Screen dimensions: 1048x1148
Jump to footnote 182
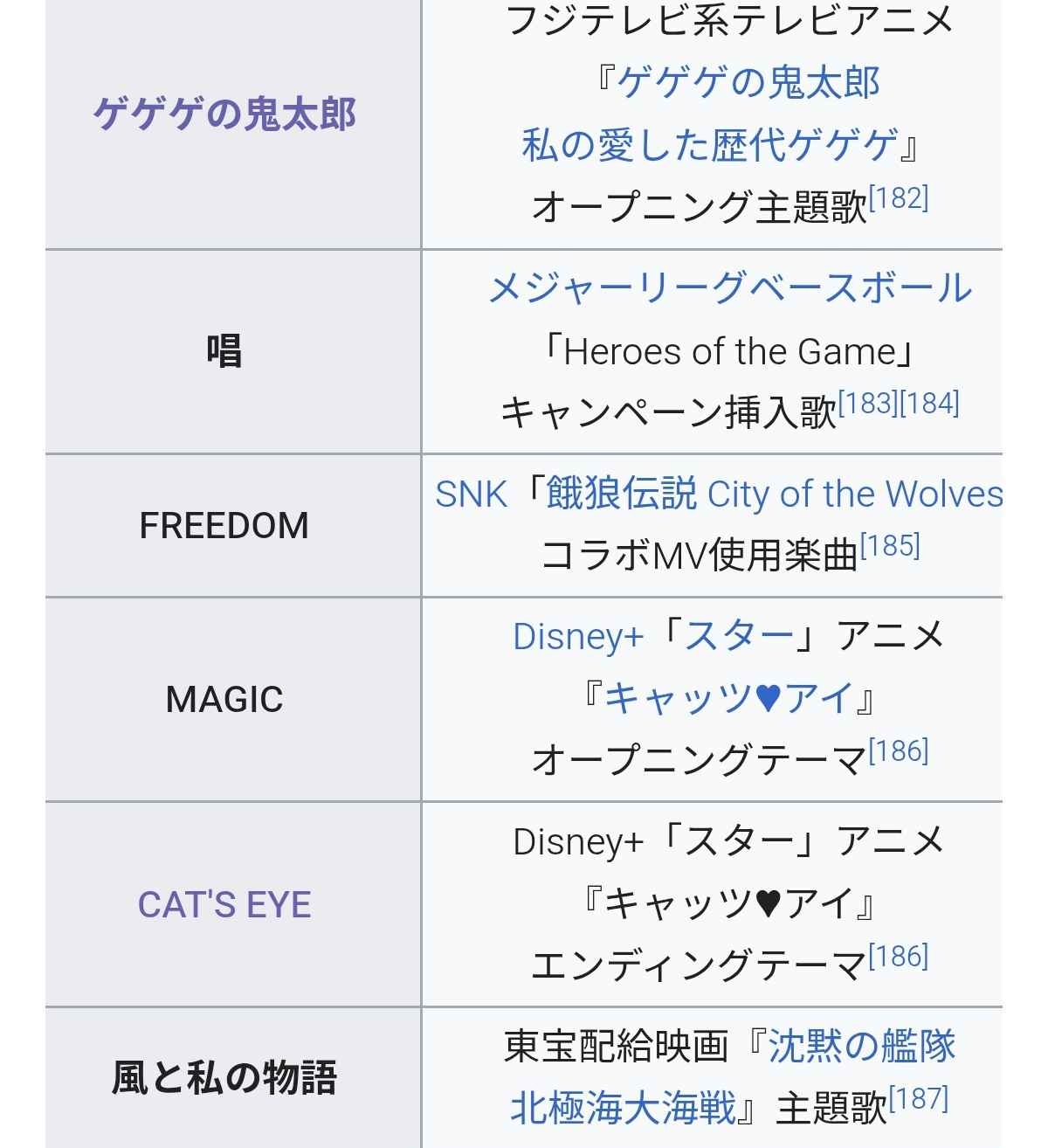tap(899, 198)
